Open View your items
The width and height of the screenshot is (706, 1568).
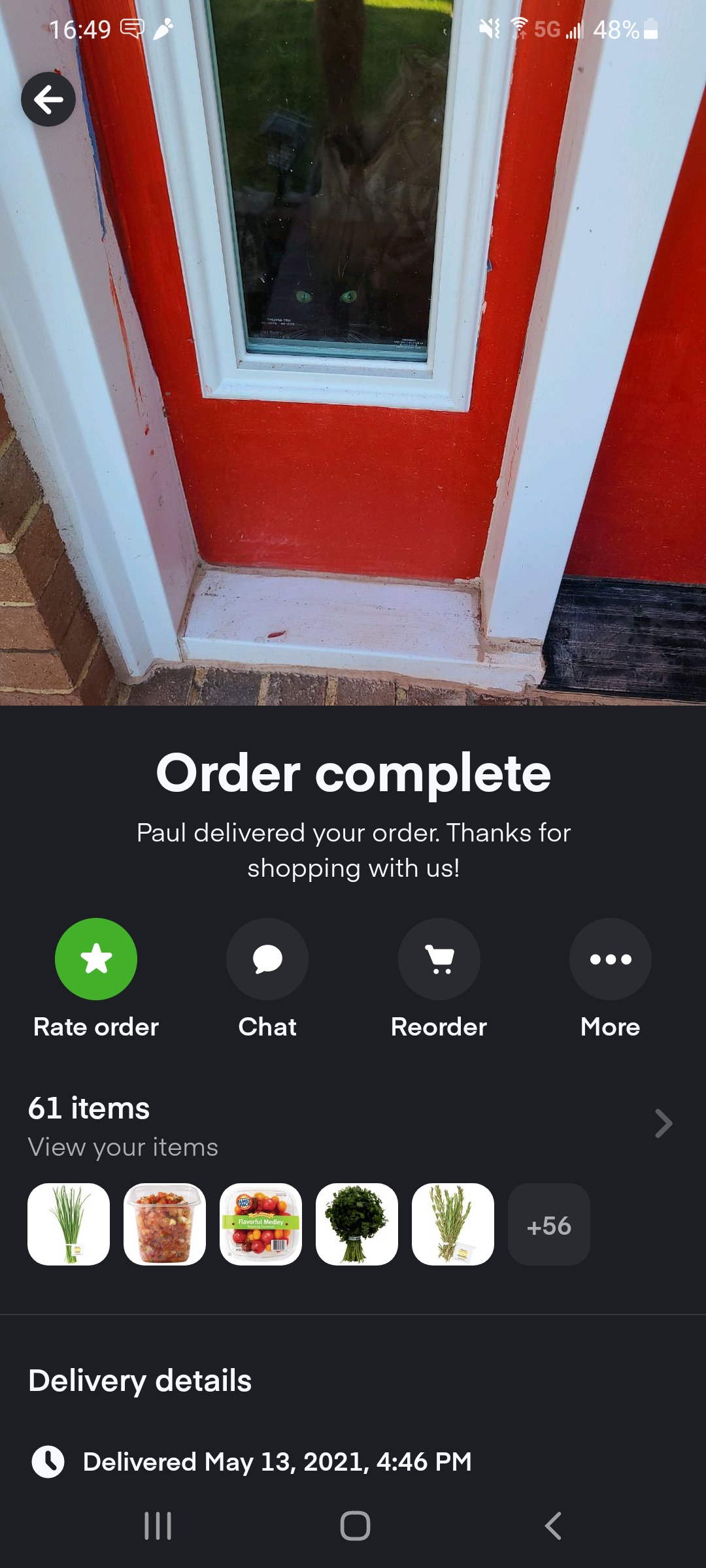124,1146
